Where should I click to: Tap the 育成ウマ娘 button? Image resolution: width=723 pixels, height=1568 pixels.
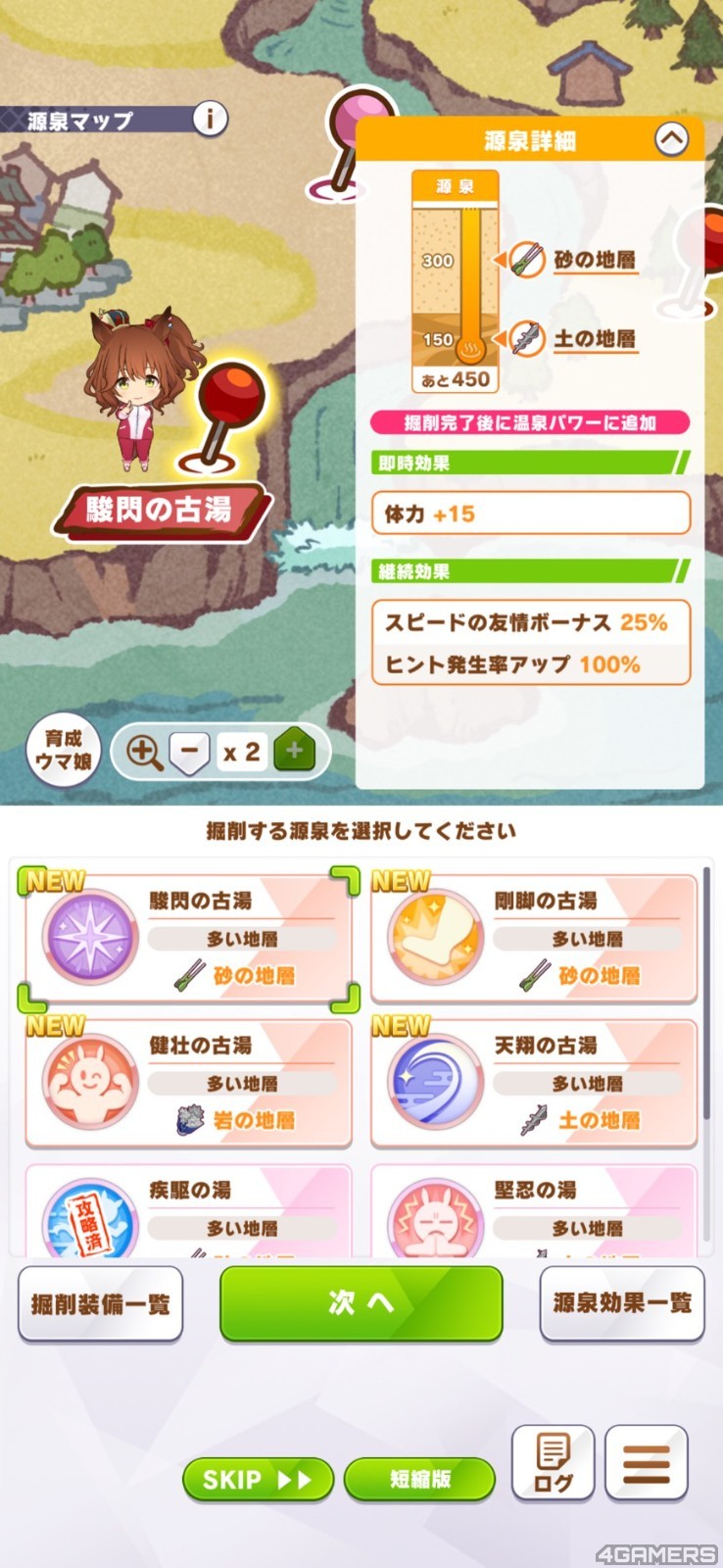(x=64, y=751)
